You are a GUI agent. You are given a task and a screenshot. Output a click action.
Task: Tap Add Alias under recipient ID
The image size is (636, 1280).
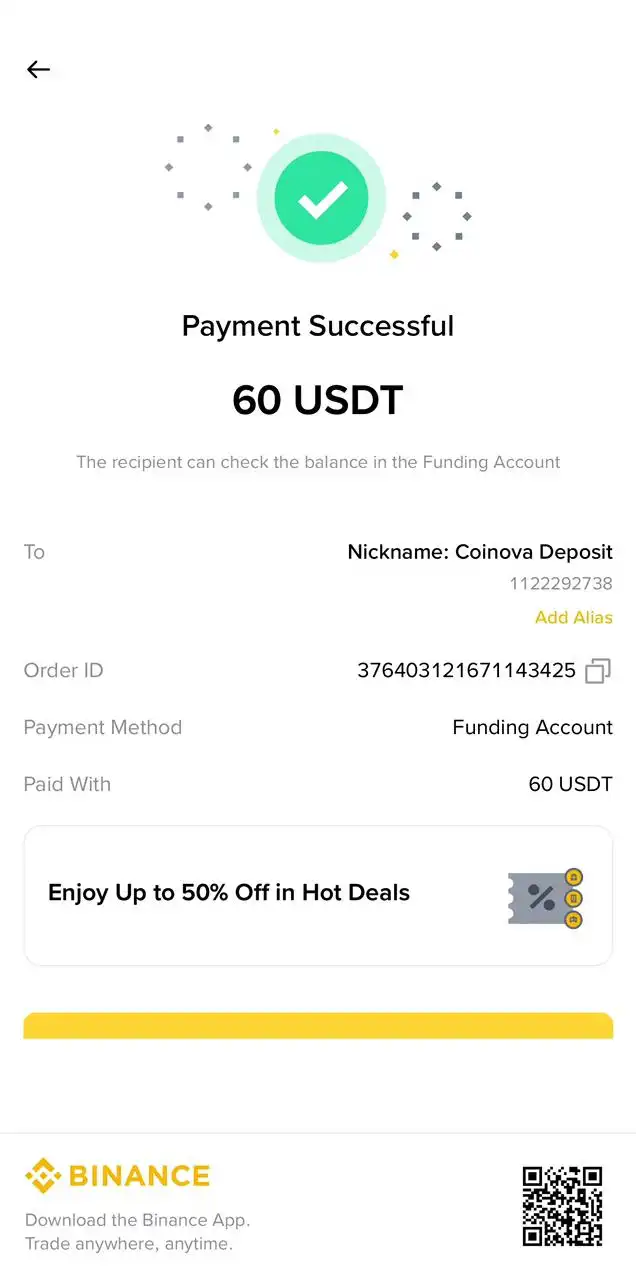(x=573, y=617)
